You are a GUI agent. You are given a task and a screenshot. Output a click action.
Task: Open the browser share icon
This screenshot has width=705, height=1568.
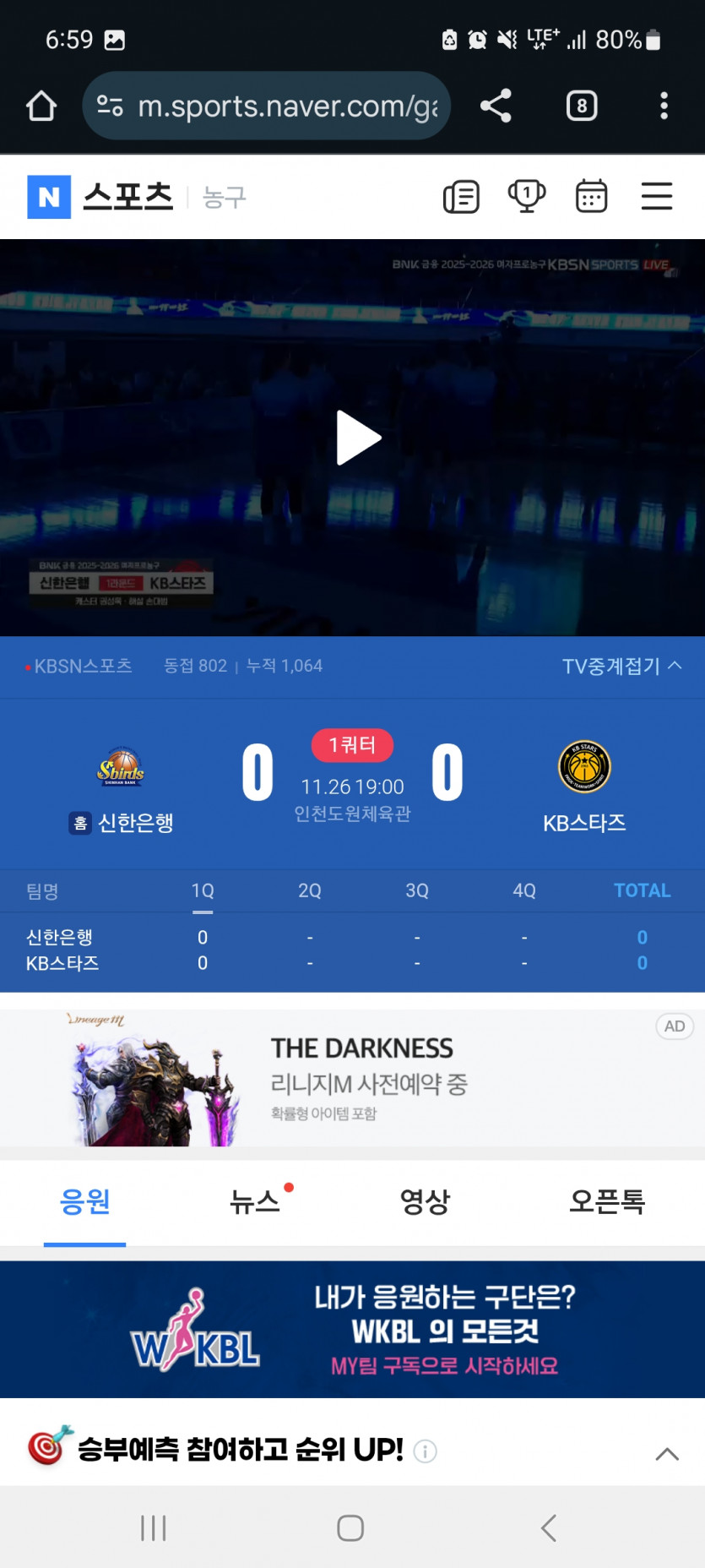coord(495,105)
